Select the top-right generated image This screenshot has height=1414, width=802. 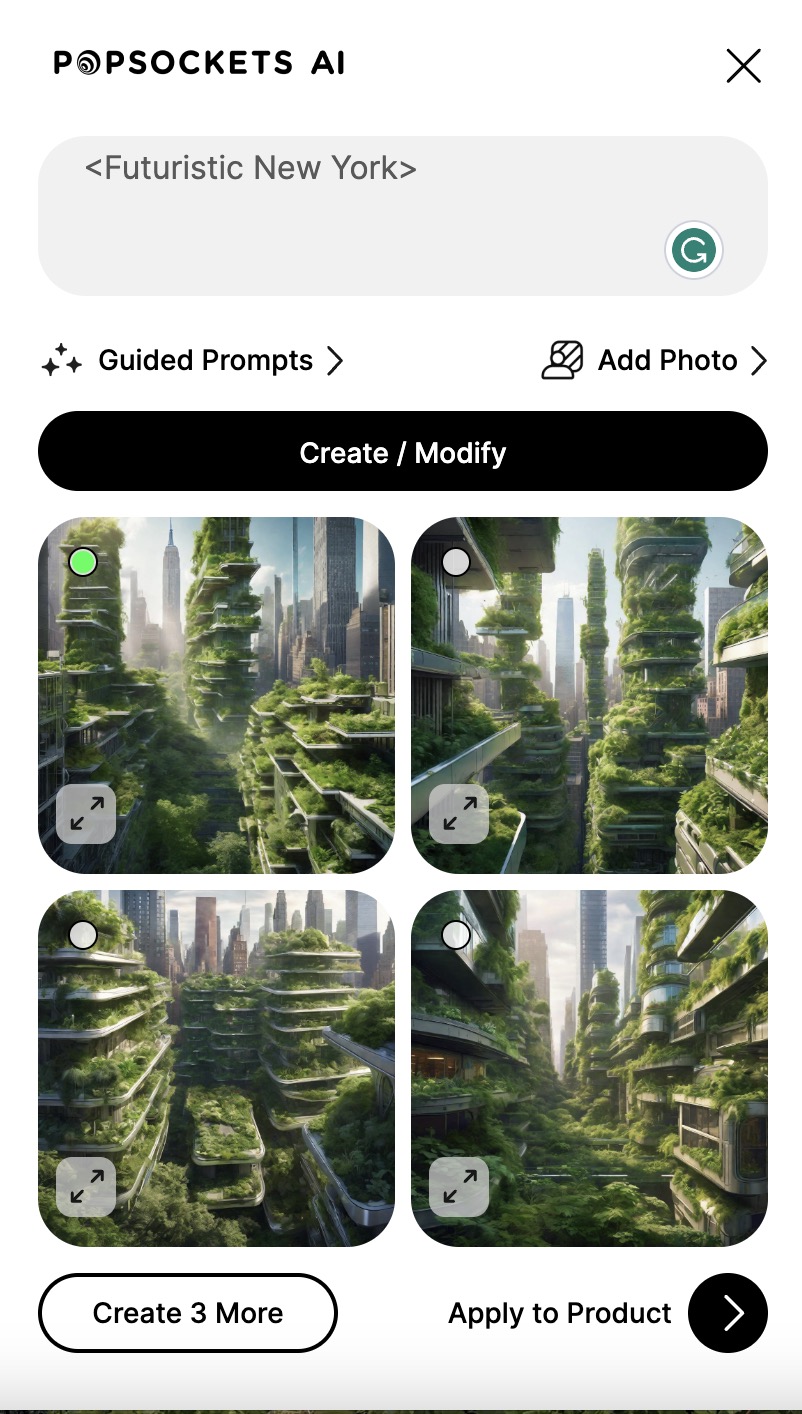tap(456, 562)
